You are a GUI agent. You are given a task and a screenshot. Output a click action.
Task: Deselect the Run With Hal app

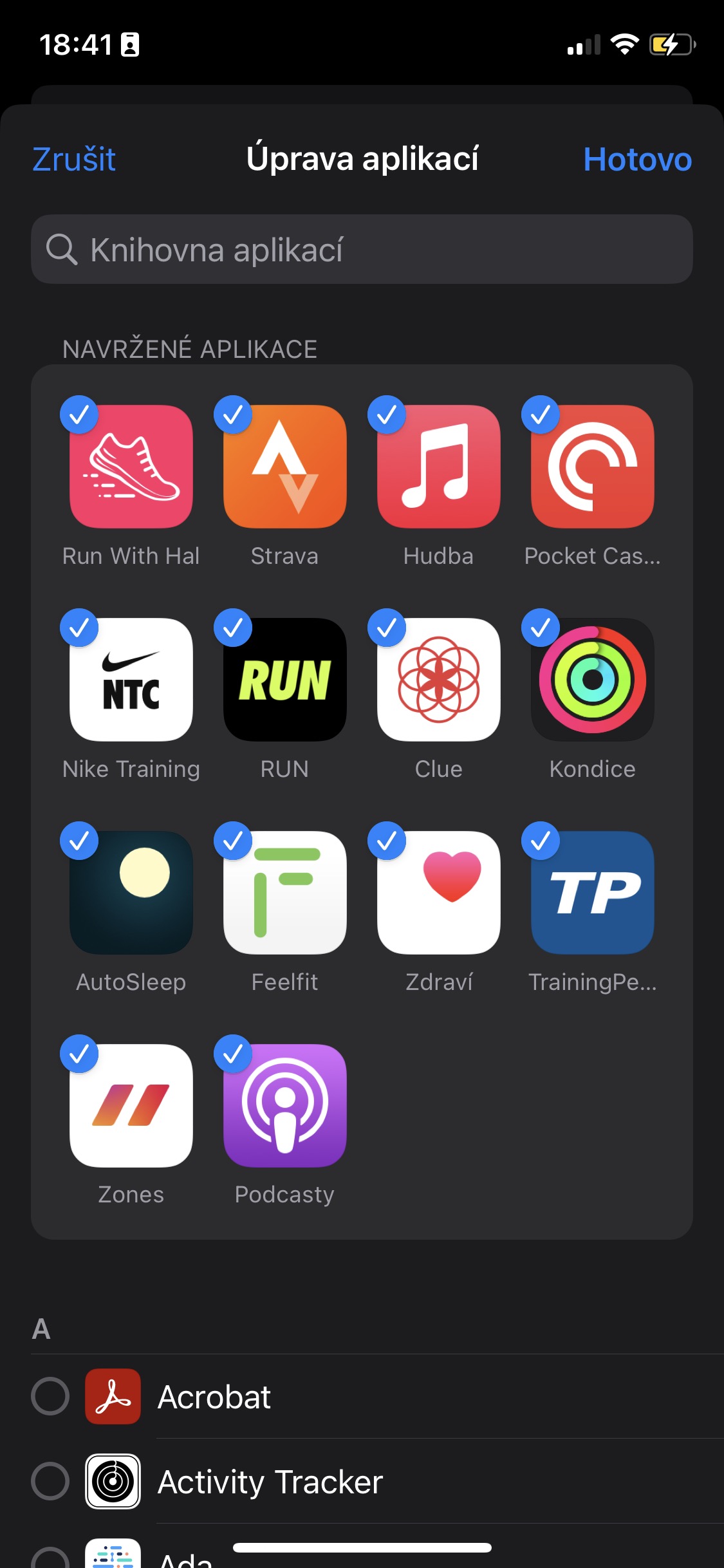tap(131, 467)
